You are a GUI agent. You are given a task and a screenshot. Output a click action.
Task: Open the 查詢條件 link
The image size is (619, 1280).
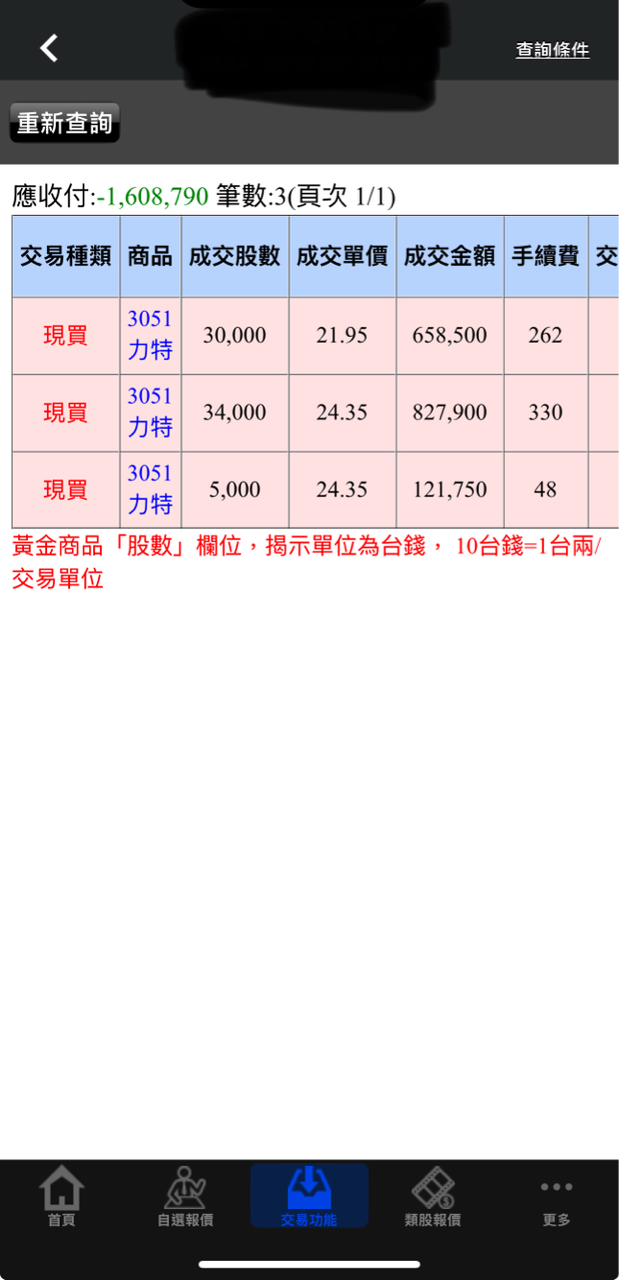coord(552,50)
